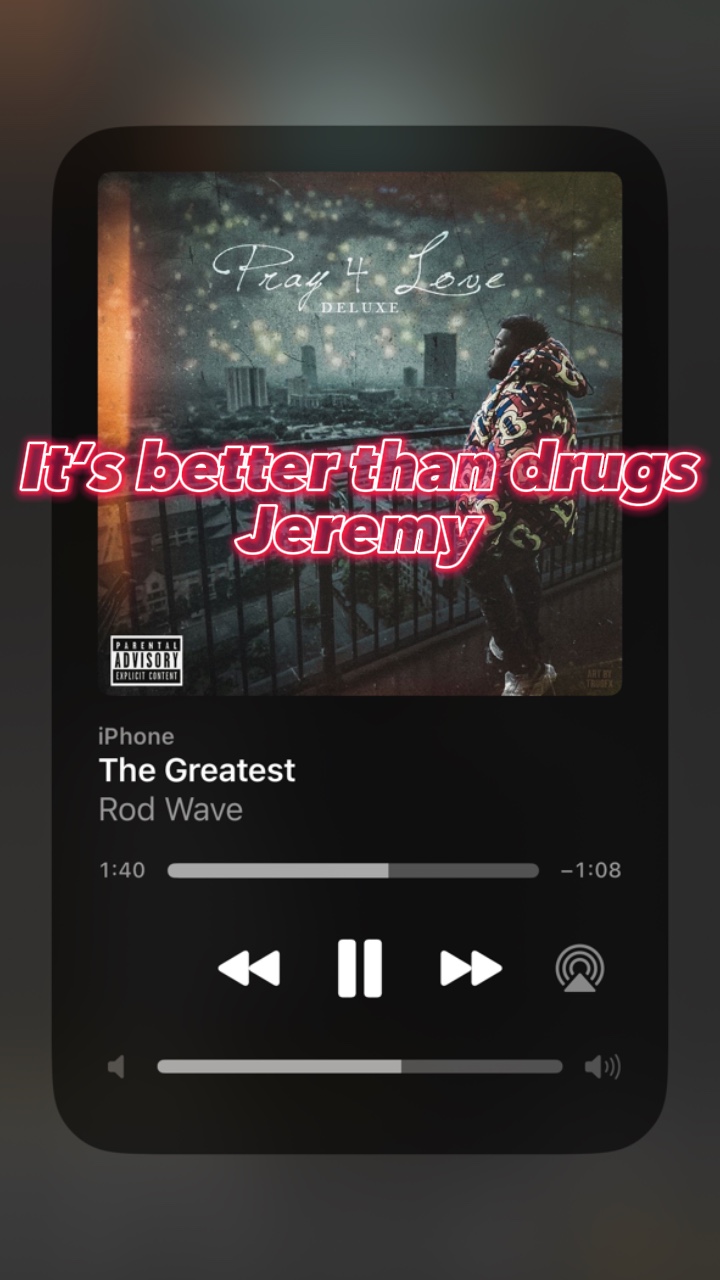
Task: Tap the lyrics overlay text on artwork
Action: coord(360,495)
